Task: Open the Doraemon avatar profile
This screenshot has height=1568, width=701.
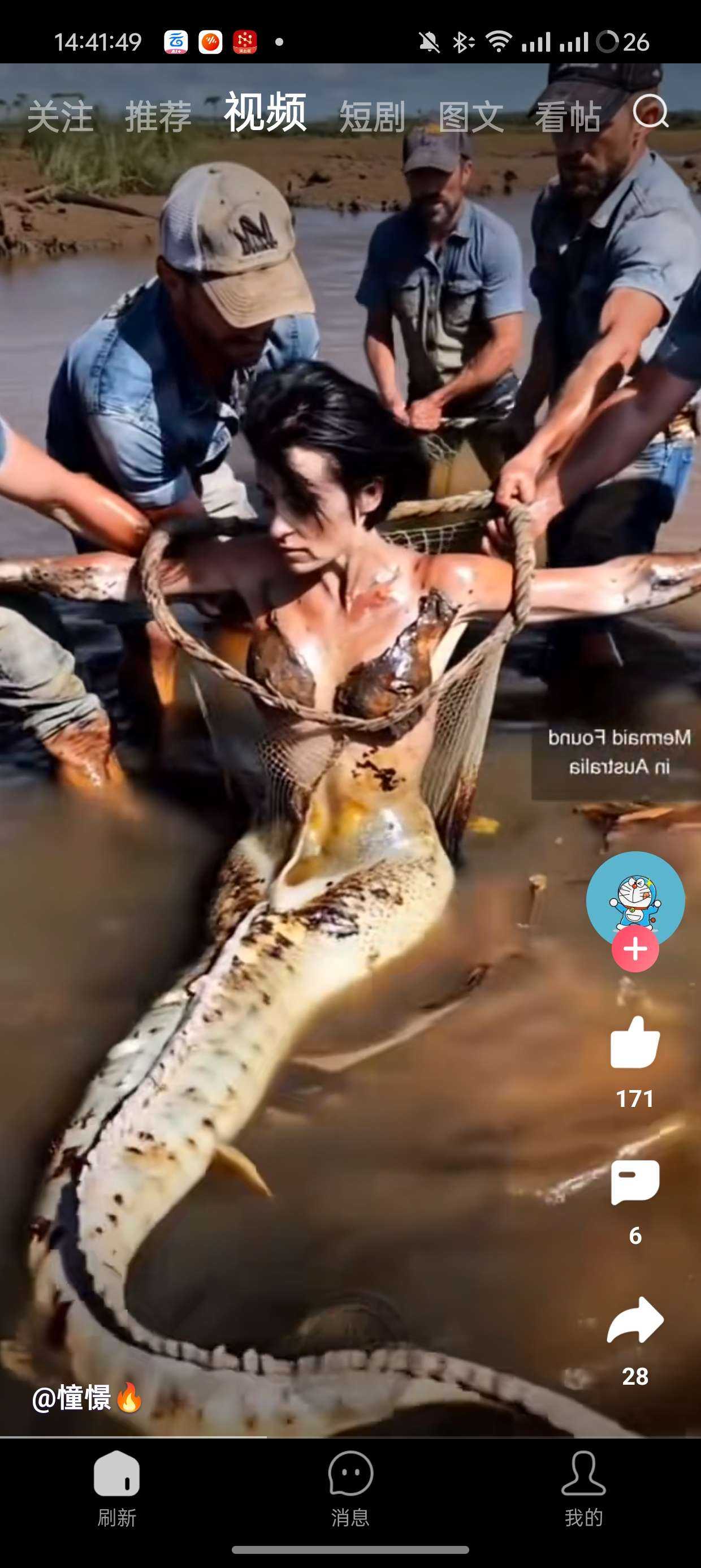Action: pyautogui.click(x=635, y=897)
